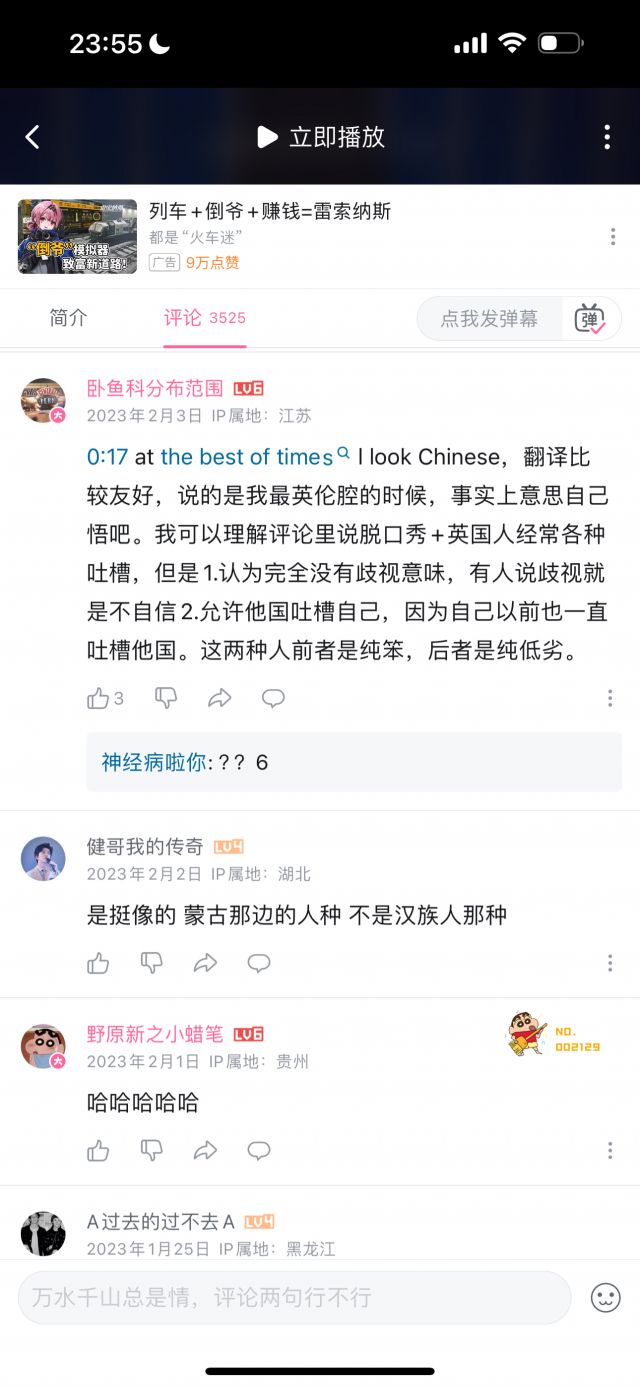The image size is (640, 1387).
Task: Share 卧鱼科分布范围's comment
Action: (219, 698)
